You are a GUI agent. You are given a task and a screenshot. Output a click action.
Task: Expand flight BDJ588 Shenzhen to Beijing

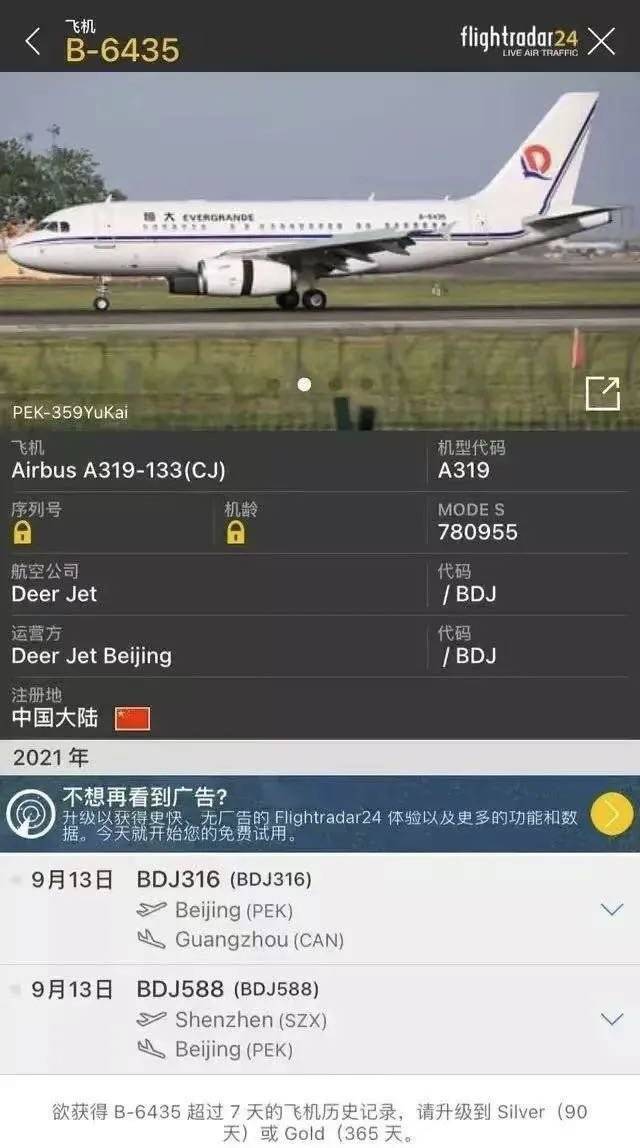coord(611,1019)
